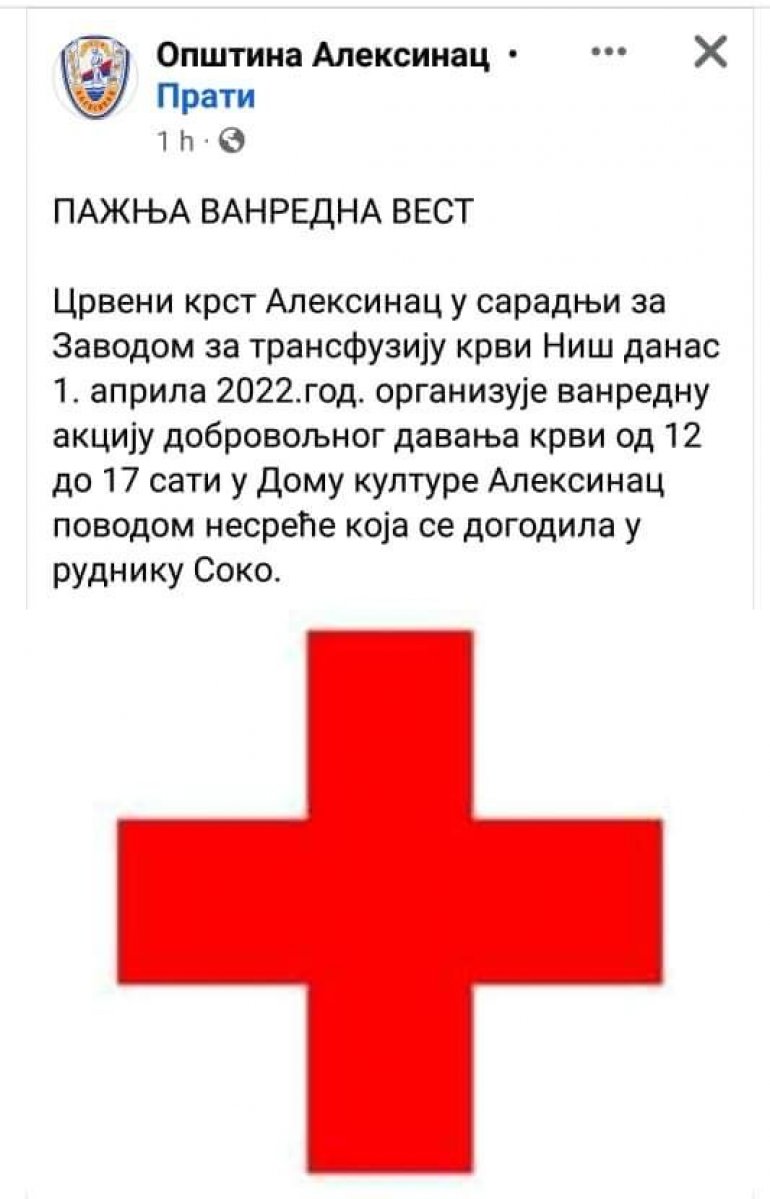The image size is (770, 1199).
Task: Tap the Општина Алексинац profile avatar
Action: (94, 77)
